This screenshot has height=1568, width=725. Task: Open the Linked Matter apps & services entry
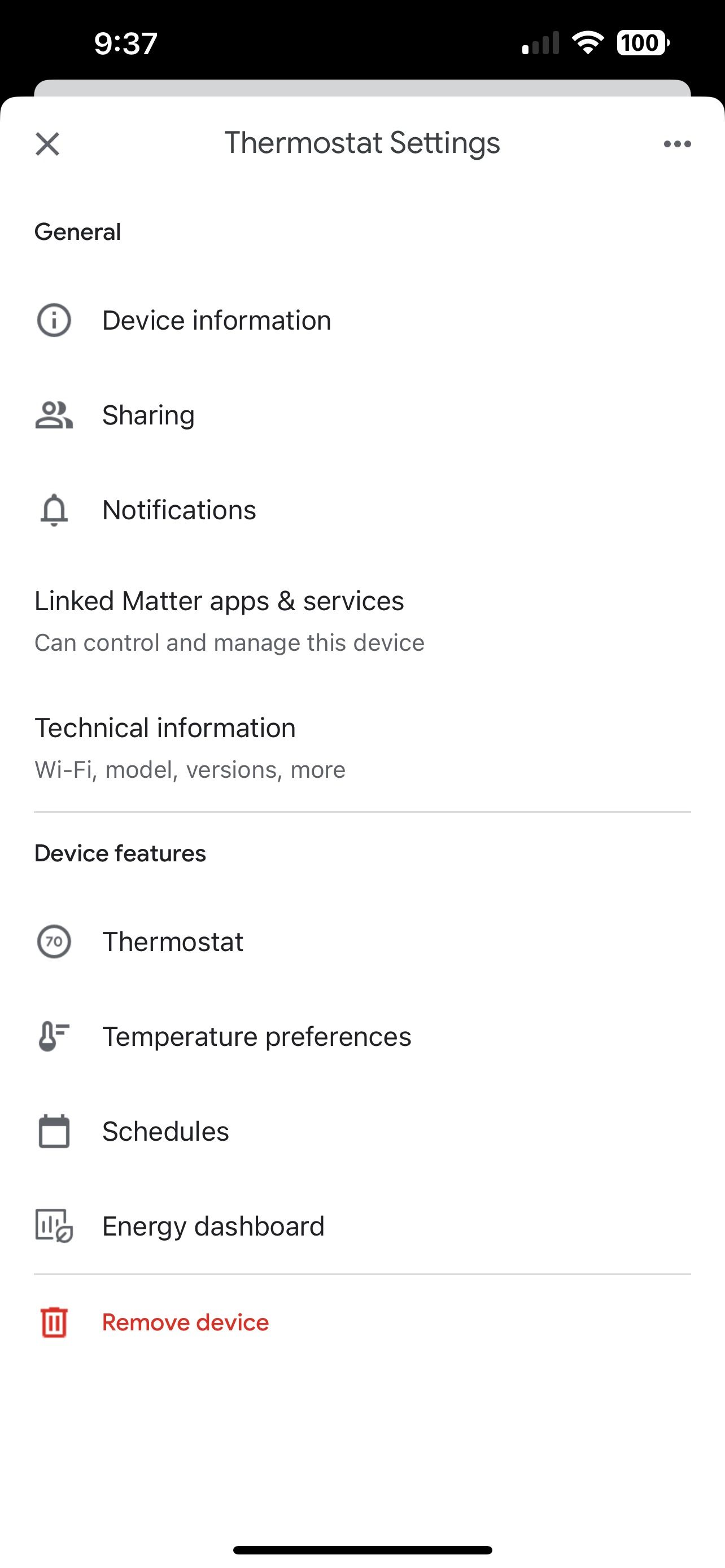(220, 619)
